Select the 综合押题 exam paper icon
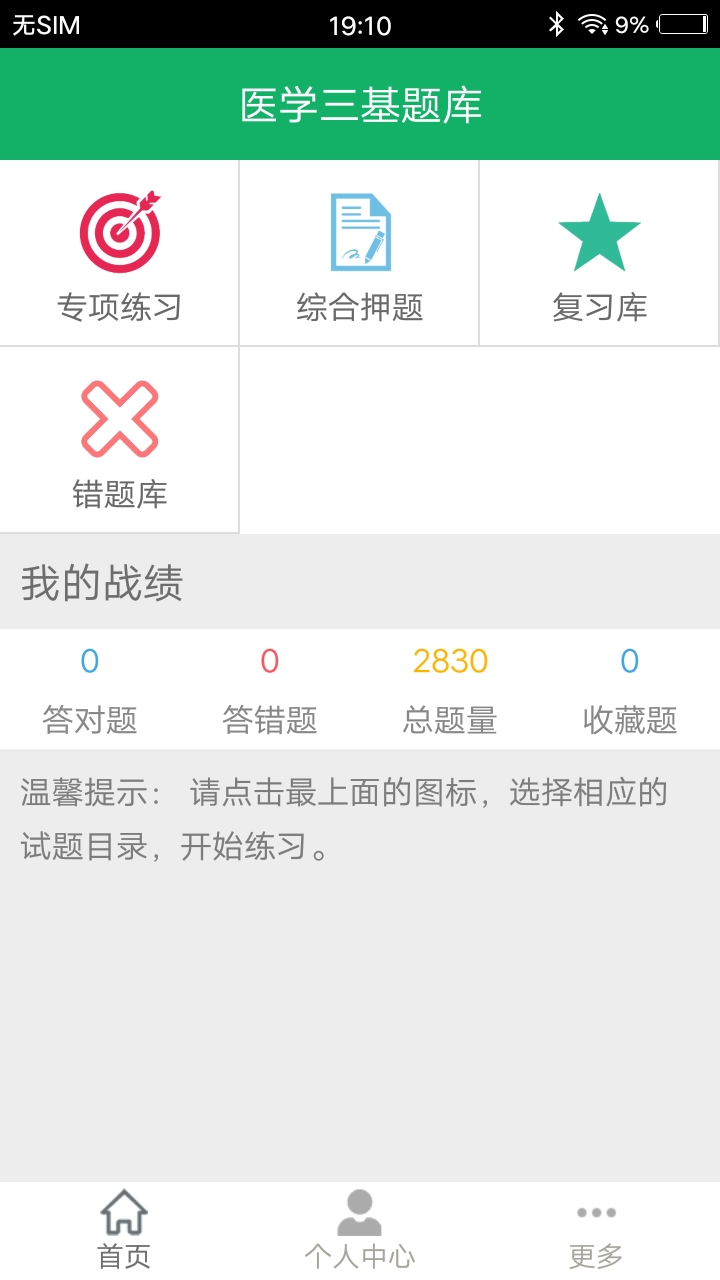This screenshot has height=1280, width=720. click(359, 230)
